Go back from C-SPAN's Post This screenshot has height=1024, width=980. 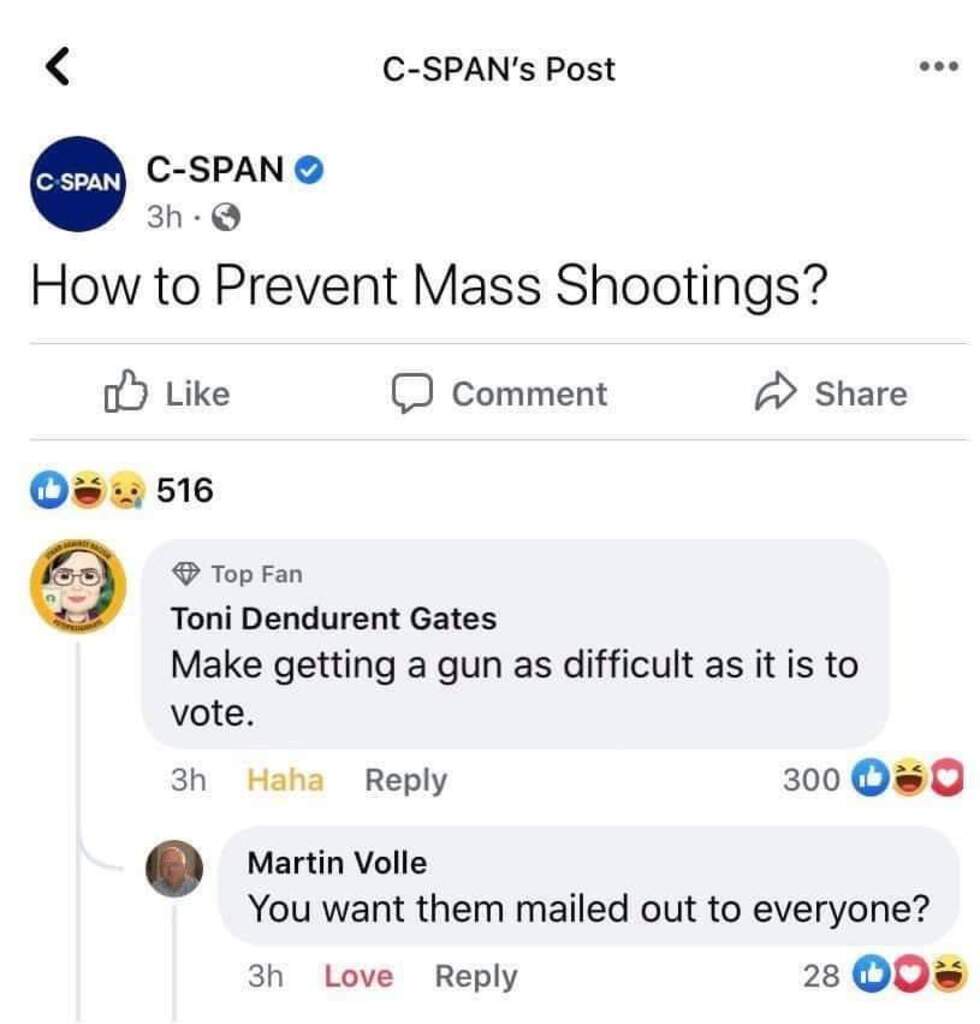[59, 69]
